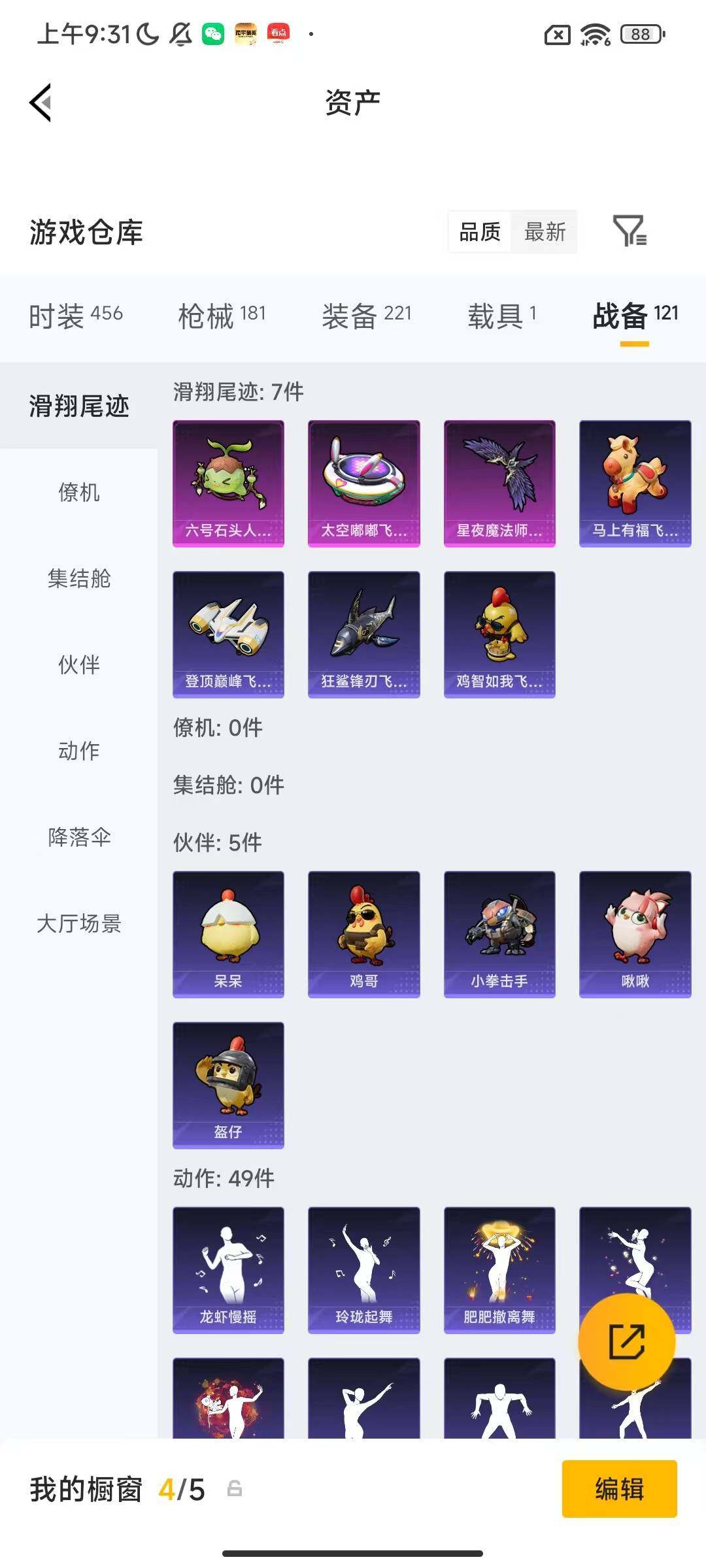Tap the share/export circular yellow icon
The width and height of the screenshot is (706, 1568).
(626, 1343)
